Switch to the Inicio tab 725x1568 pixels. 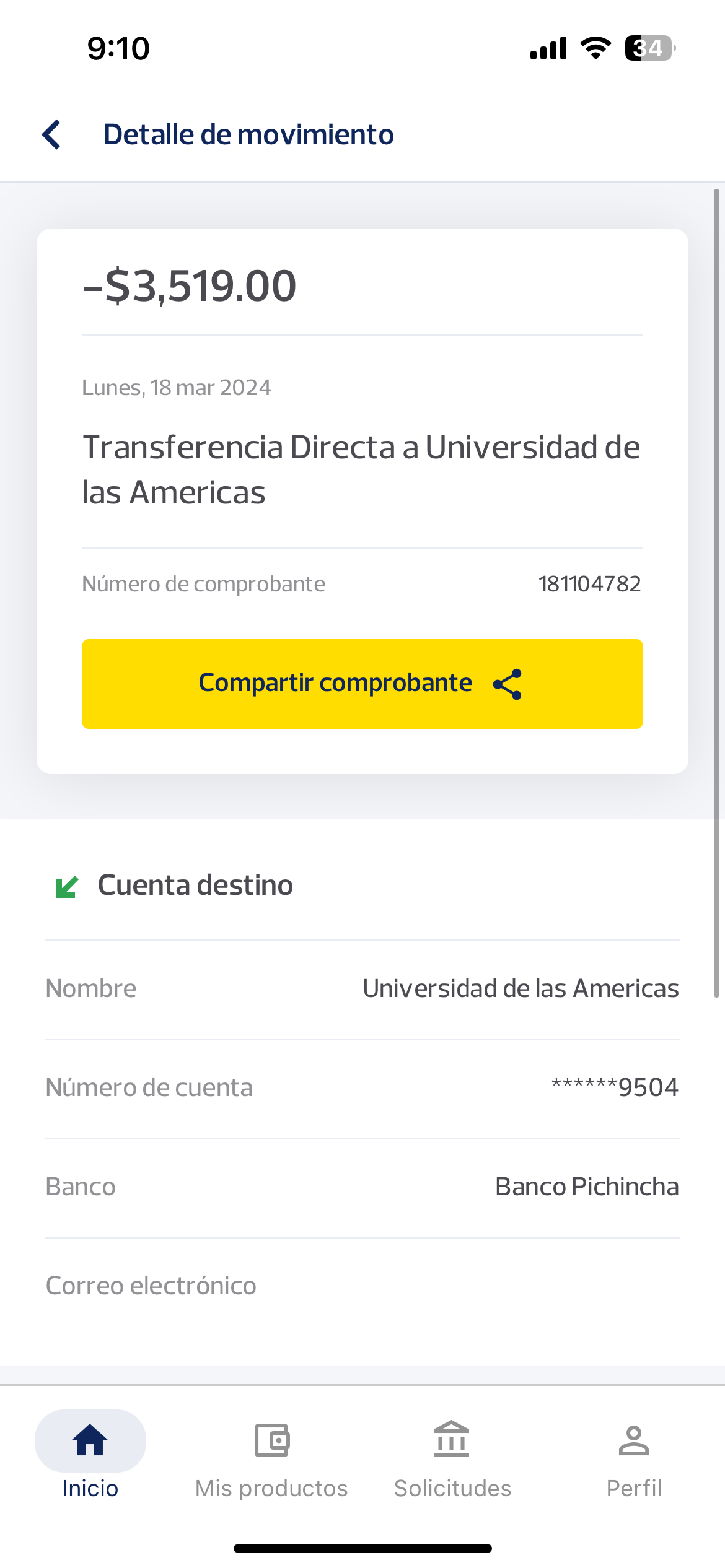pos(90,1455)
